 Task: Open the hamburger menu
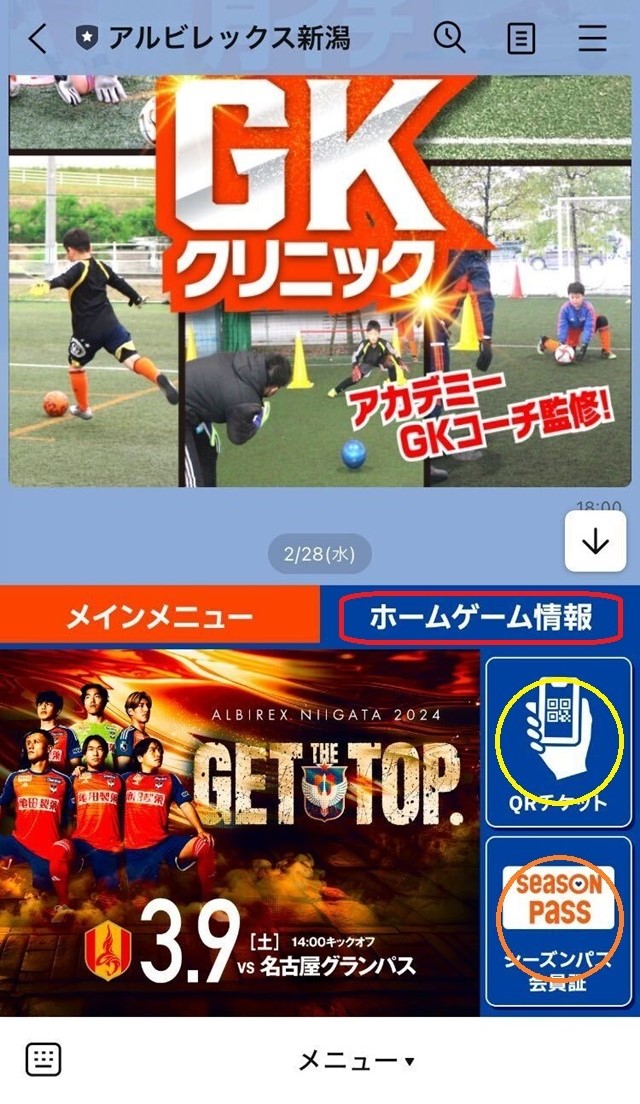[592, 39]
